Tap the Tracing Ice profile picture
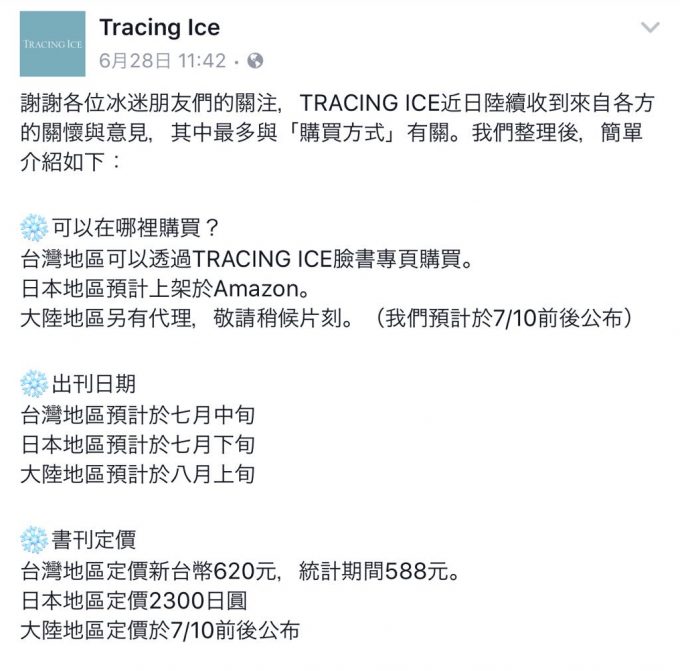 [53, 44]
